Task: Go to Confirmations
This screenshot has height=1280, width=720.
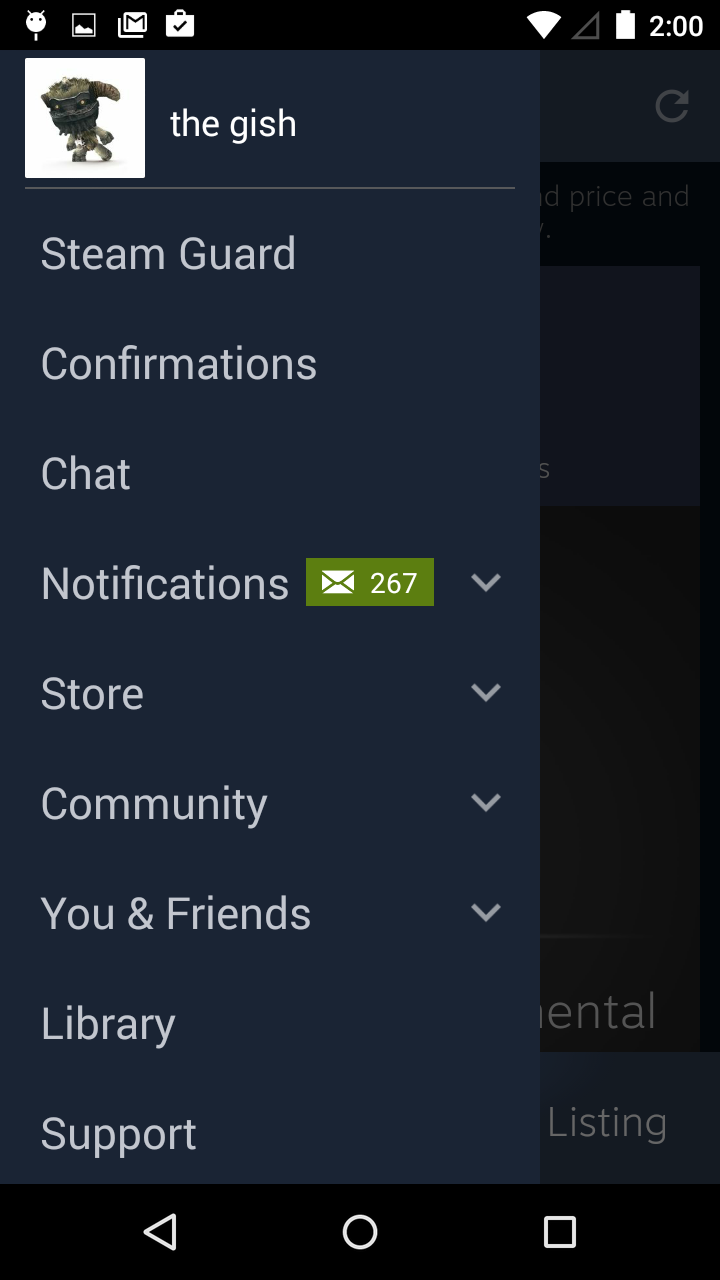Action: click(x=178, y=364)
